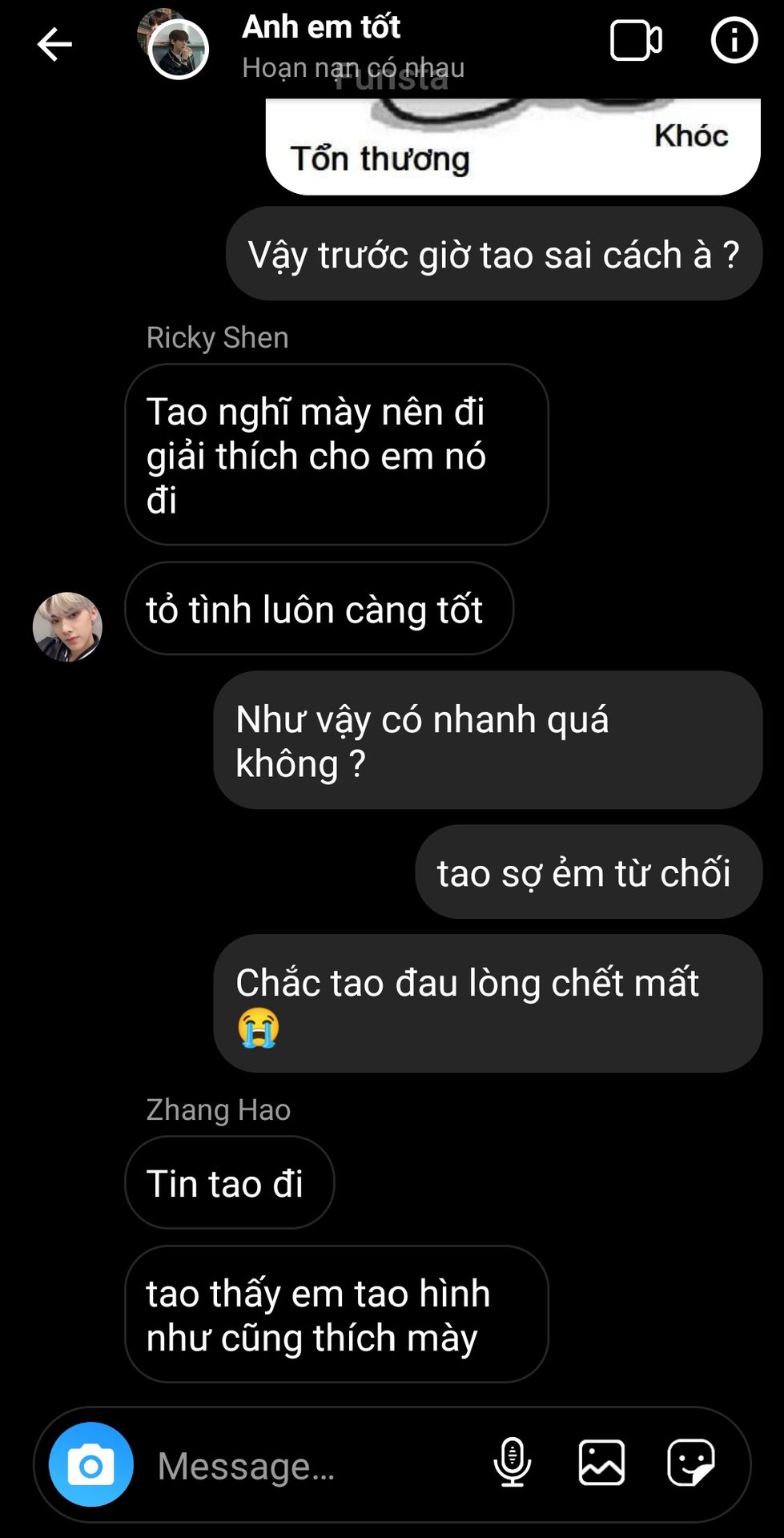Viewport: 784px width, 1538px height.
Task: Open the photo gallery picker
Action: click(601, 1464)
